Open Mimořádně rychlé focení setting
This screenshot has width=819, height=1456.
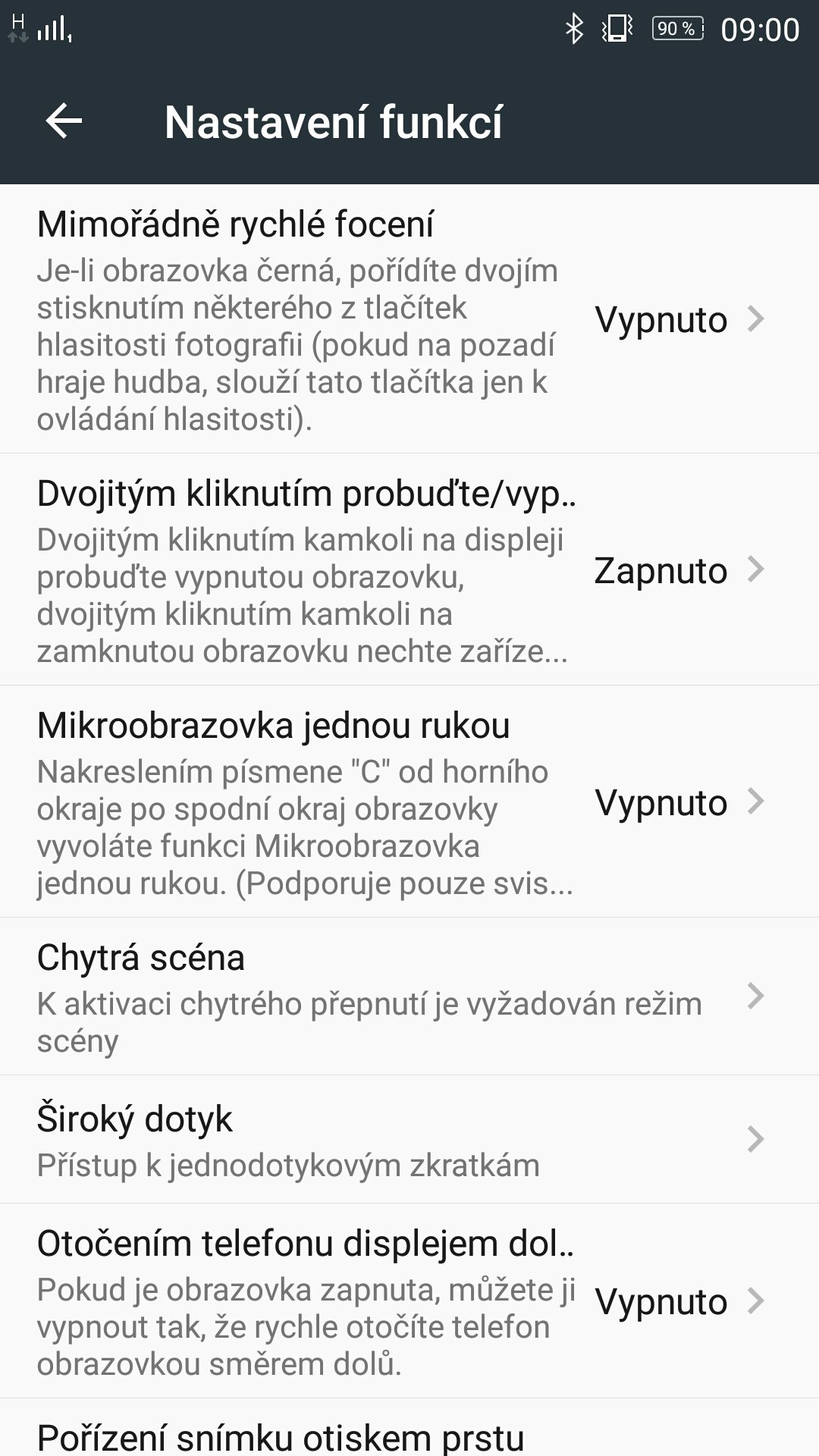(409, 319)
